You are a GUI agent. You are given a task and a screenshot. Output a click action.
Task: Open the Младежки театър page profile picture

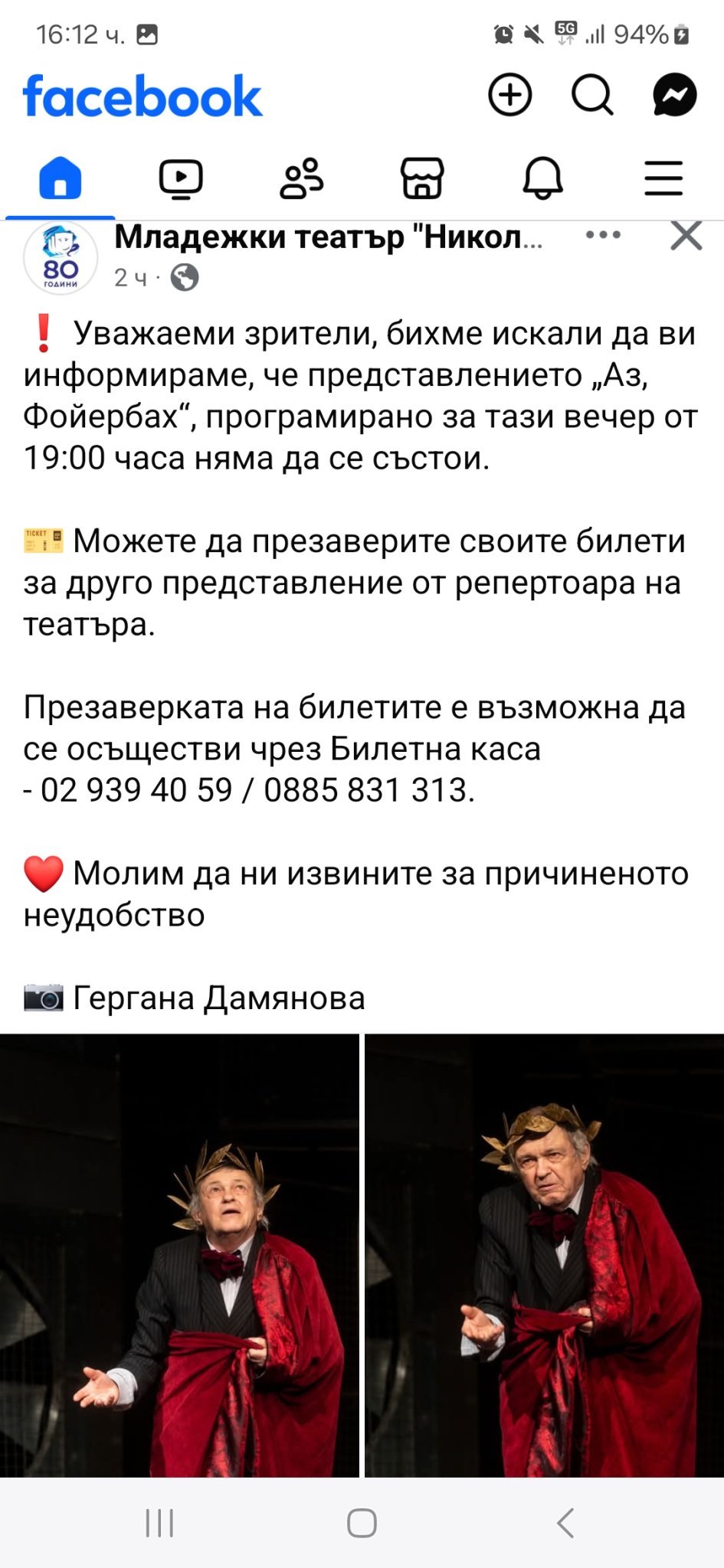coord(61,259)
